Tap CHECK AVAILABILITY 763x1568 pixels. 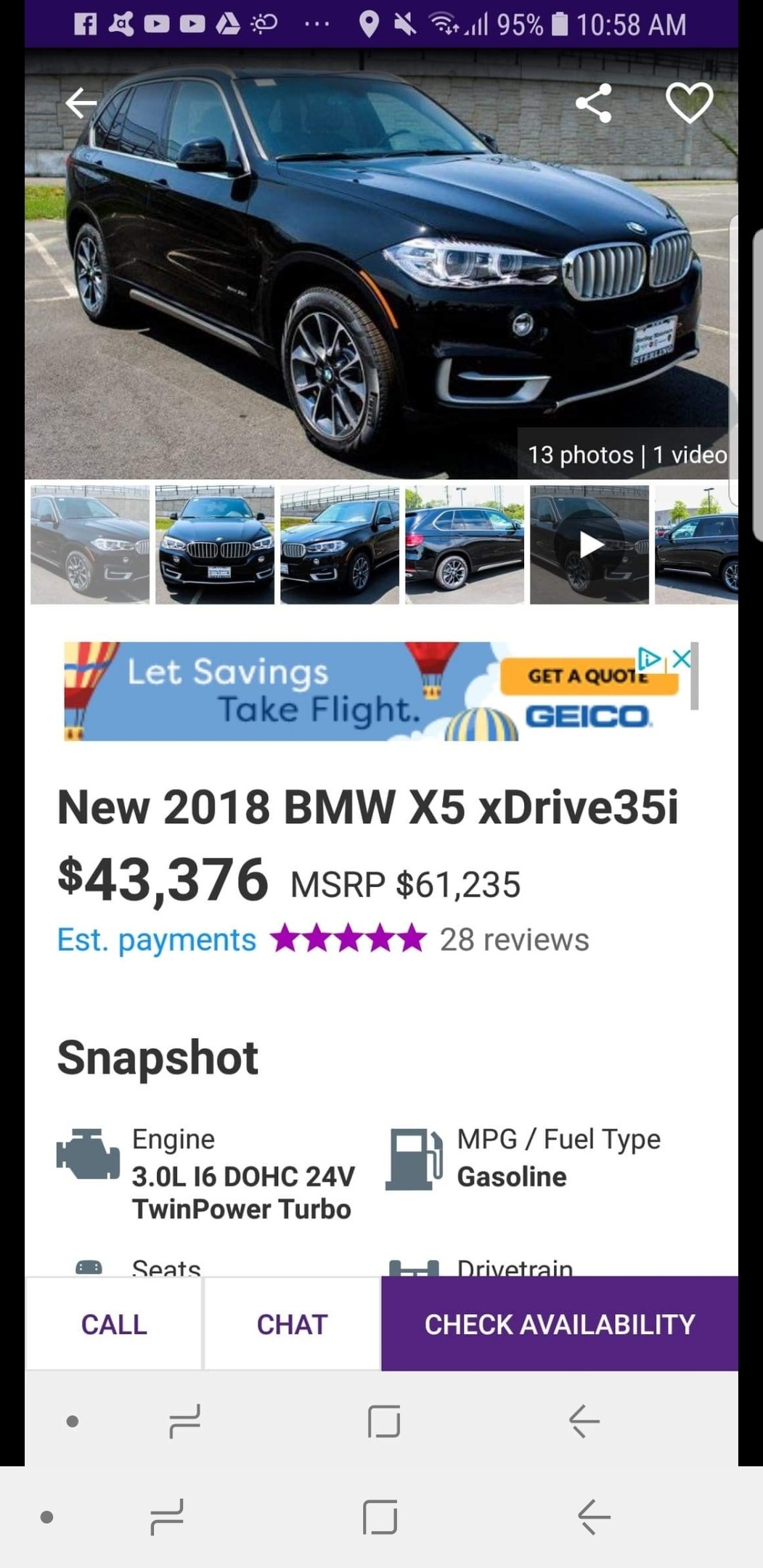coord(560,1324)
